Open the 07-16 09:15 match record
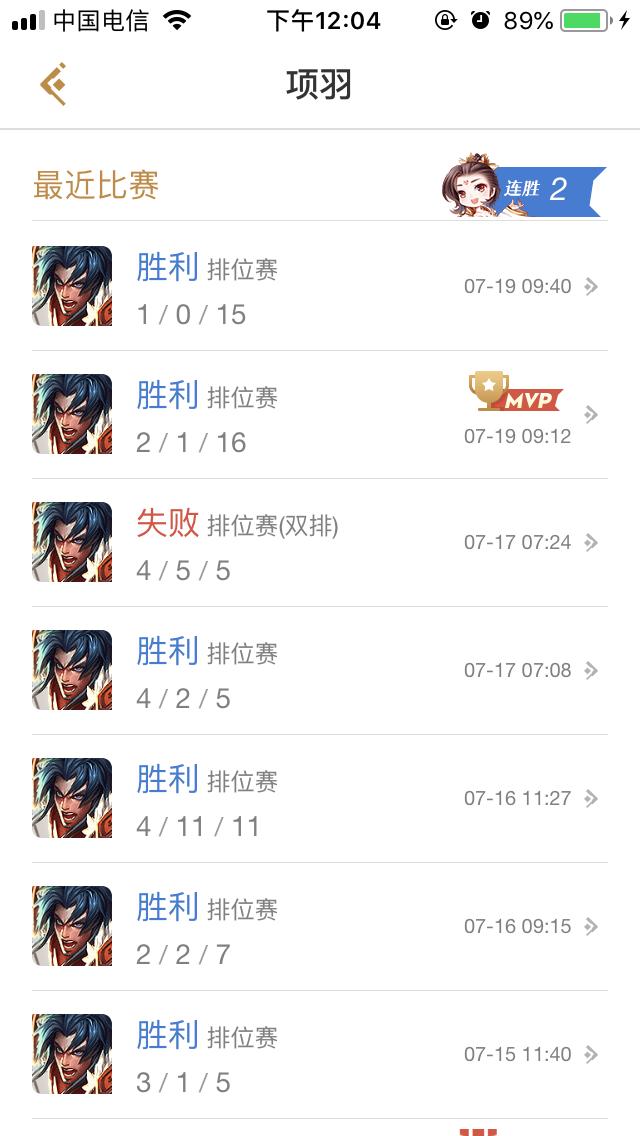640x1136 pixels. tap(320, 927)
